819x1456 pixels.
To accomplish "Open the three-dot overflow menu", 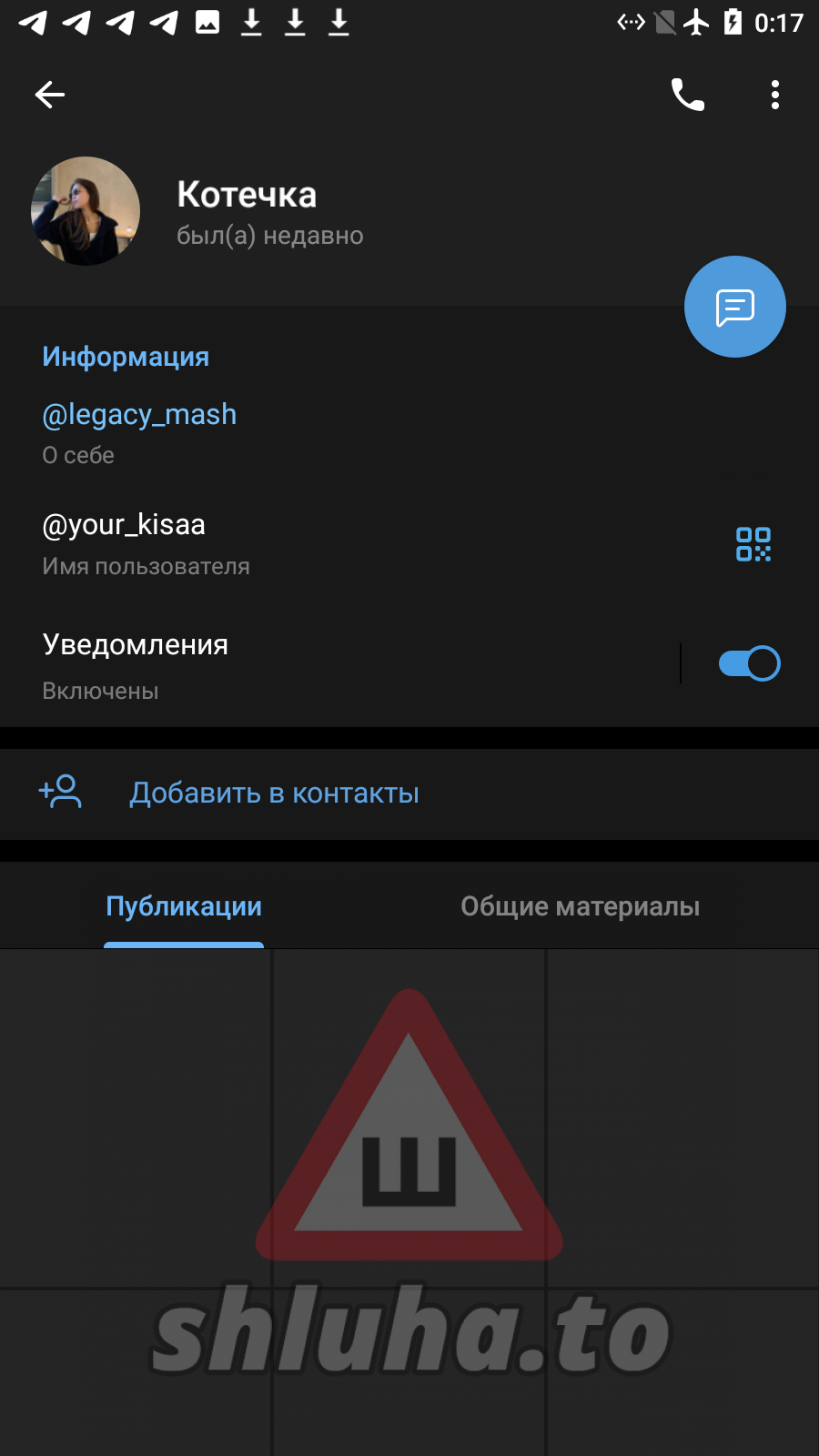I will pyautogui.click(x=775, y=95).
